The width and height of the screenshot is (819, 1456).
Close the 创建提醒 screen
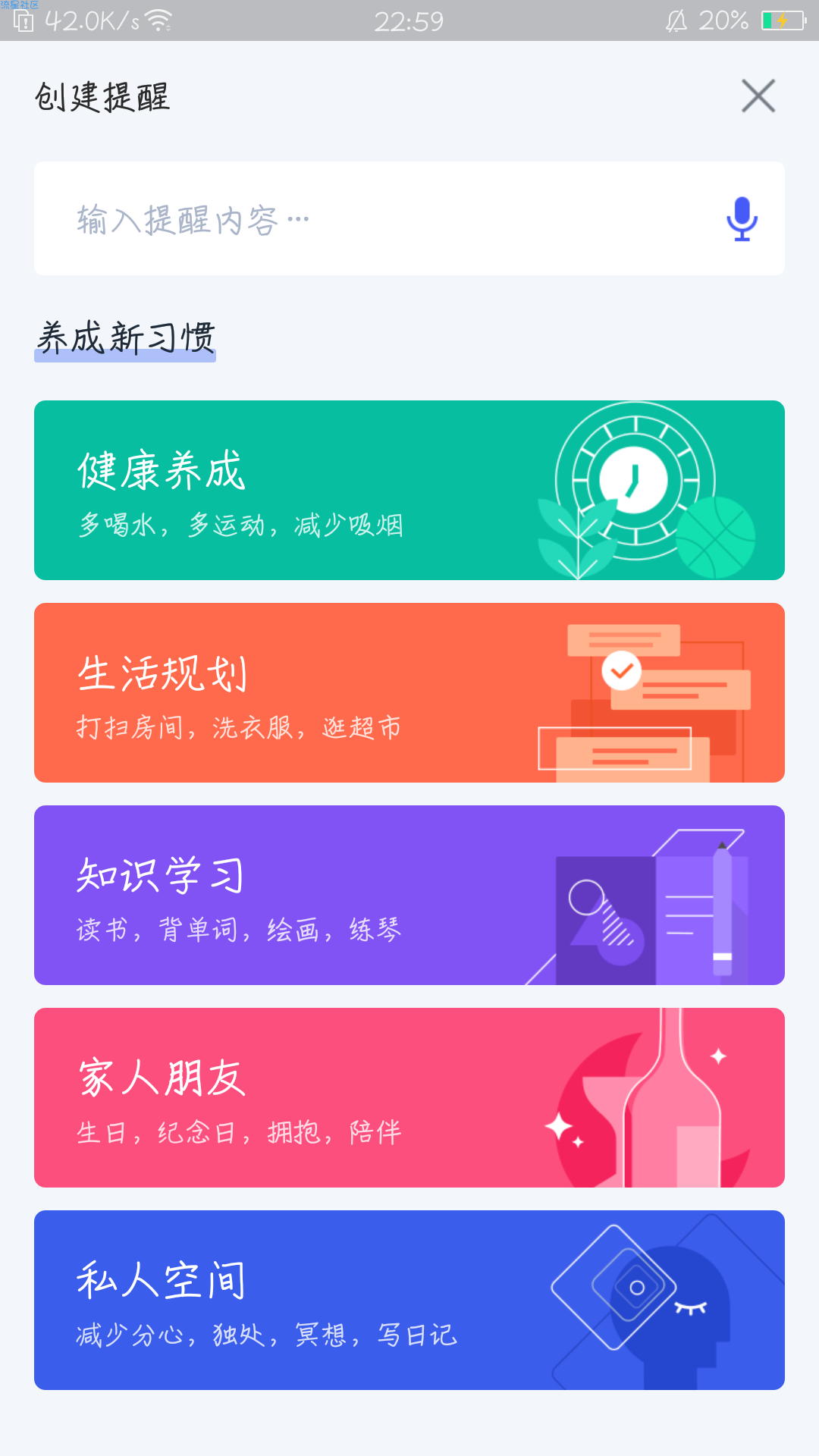[758, 96]
